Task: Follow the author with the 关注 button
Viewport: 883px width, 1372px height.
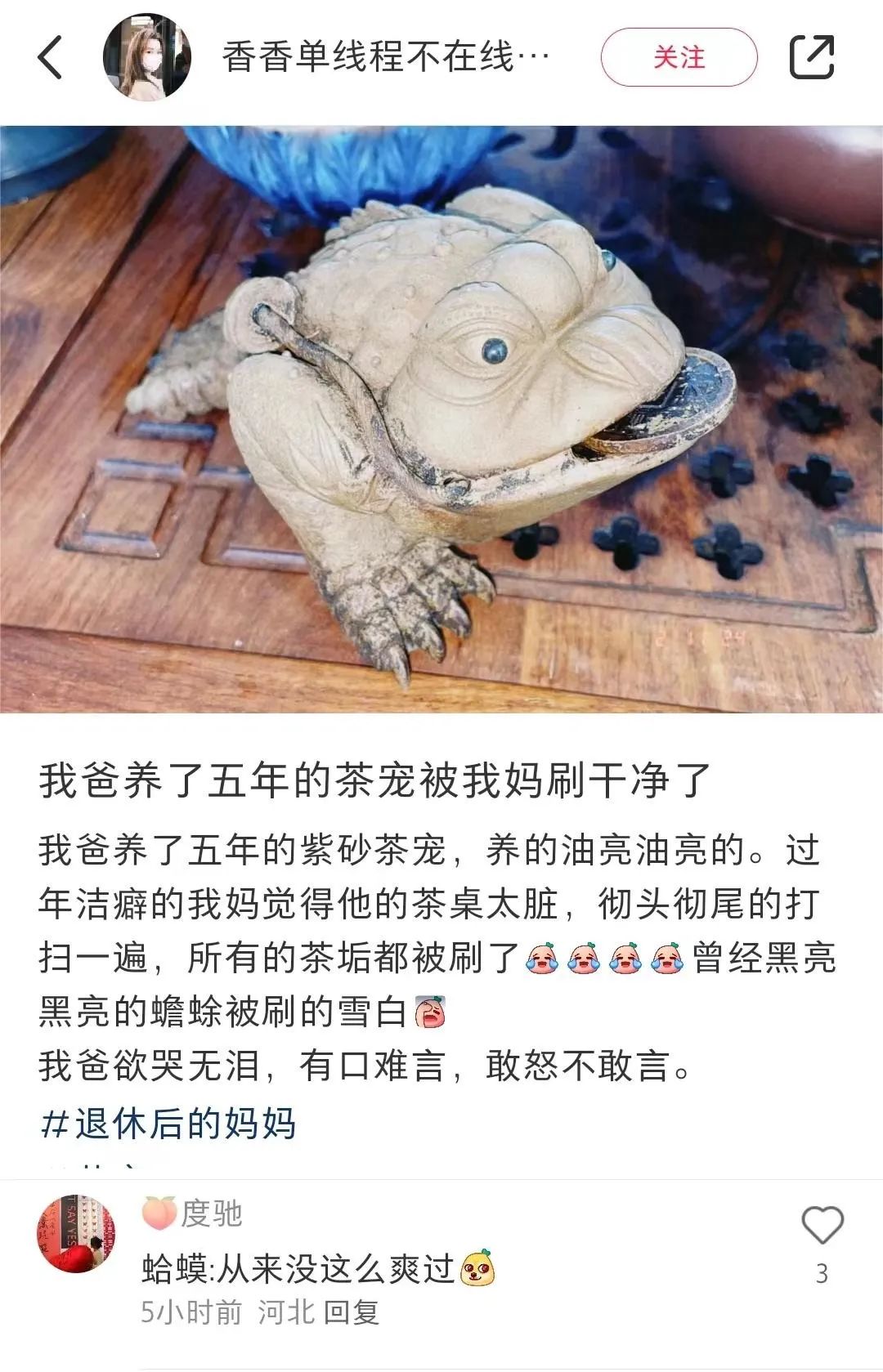Action: [x=679, y=57]
